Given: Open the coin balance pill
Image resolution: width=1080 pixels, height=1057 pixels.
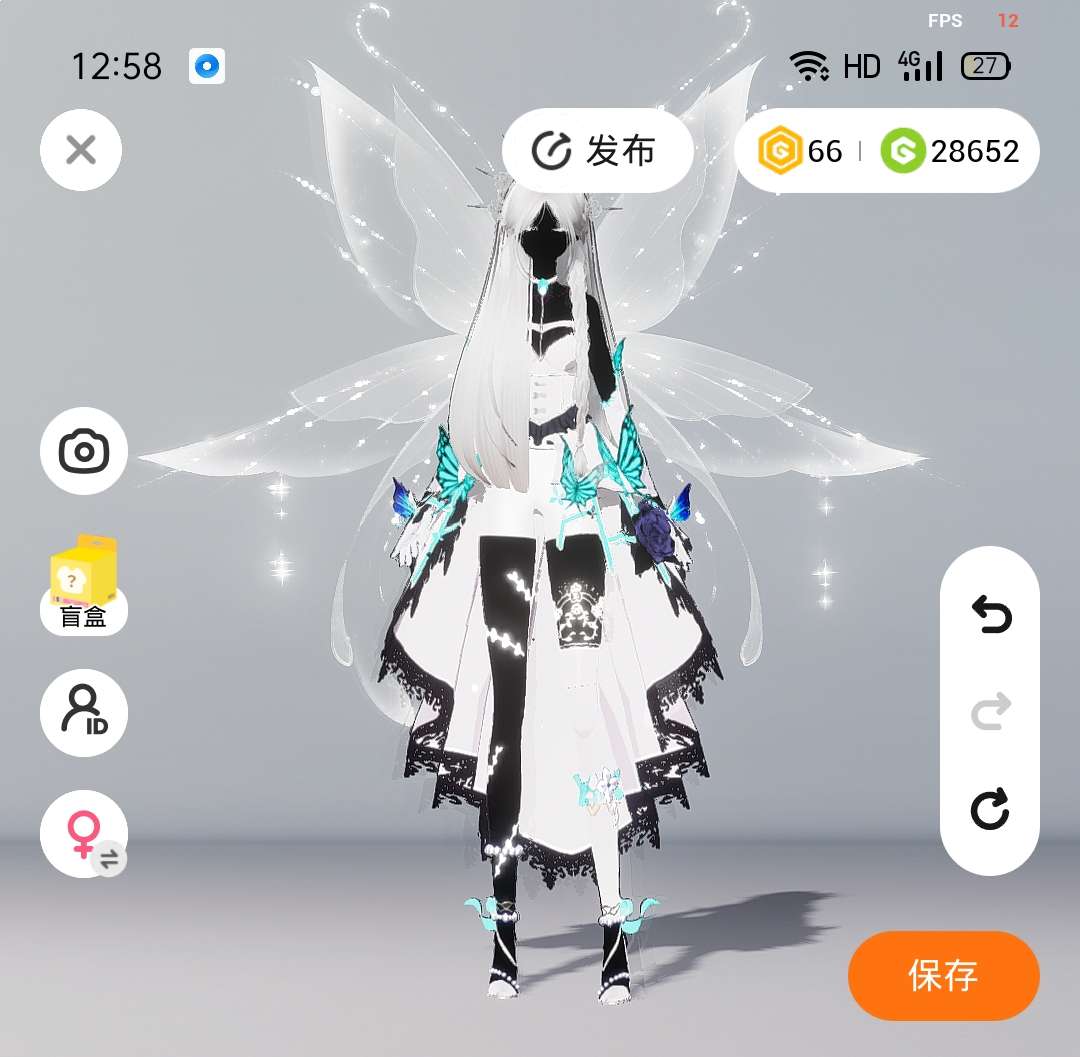Looking at the screenshot, I should point(886,150).
